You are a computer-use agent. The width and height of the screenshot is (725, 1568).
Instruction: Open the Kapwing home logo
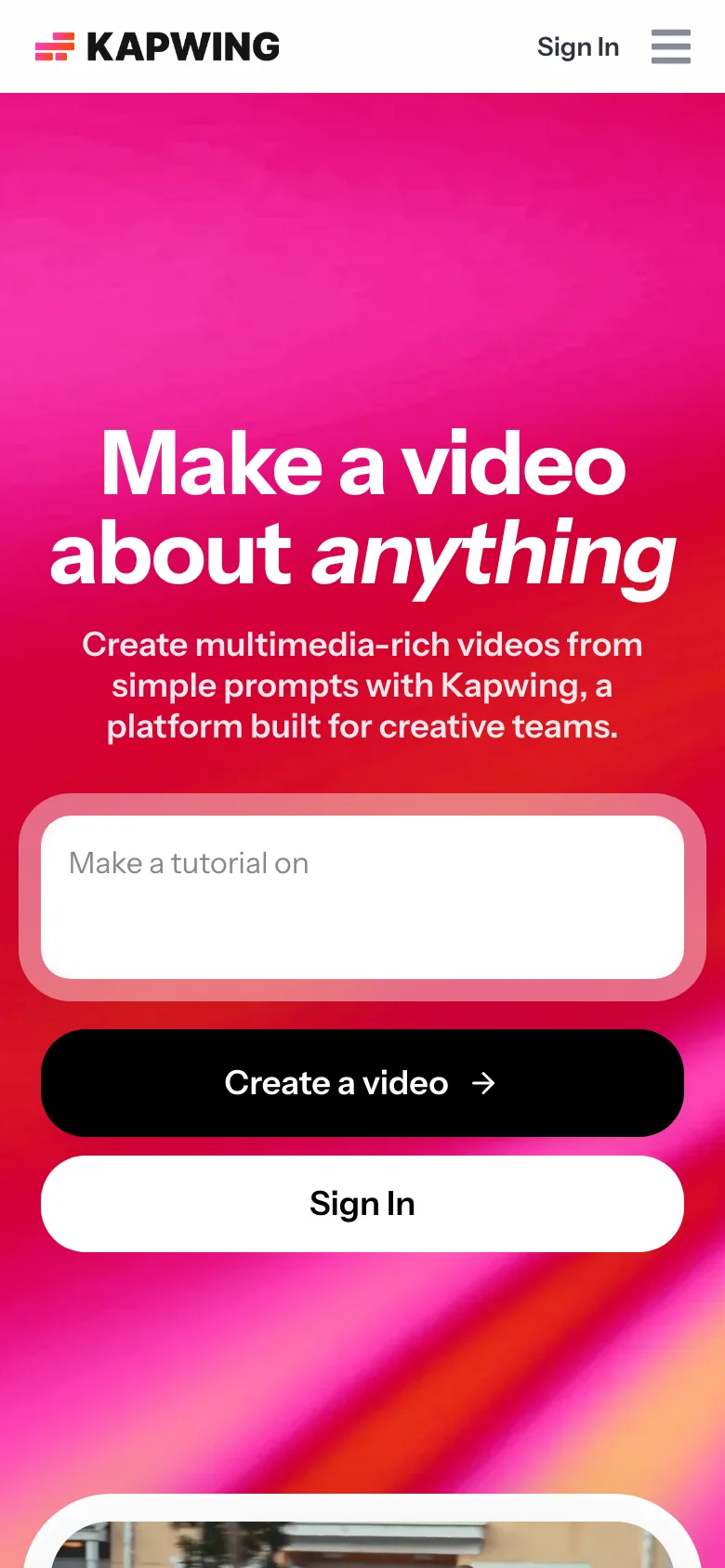[157, 46]
